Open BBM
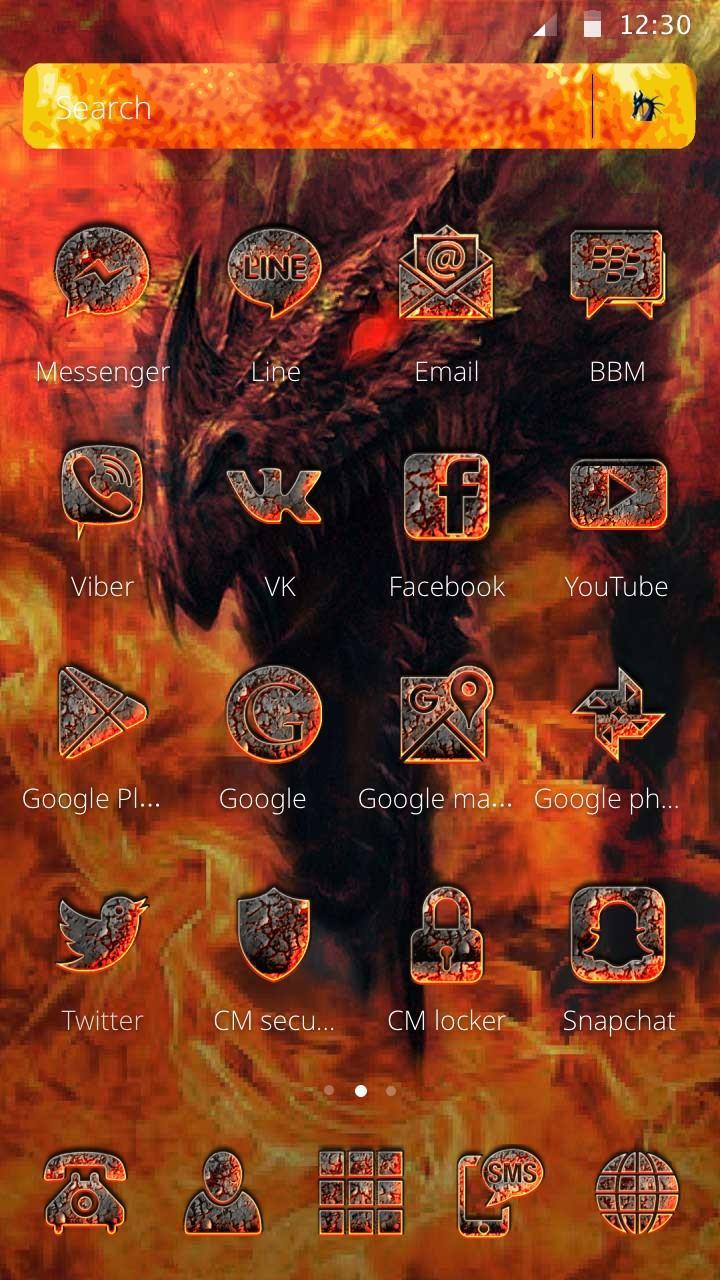This screenshot has width=720, height=1280. point(617,273)
